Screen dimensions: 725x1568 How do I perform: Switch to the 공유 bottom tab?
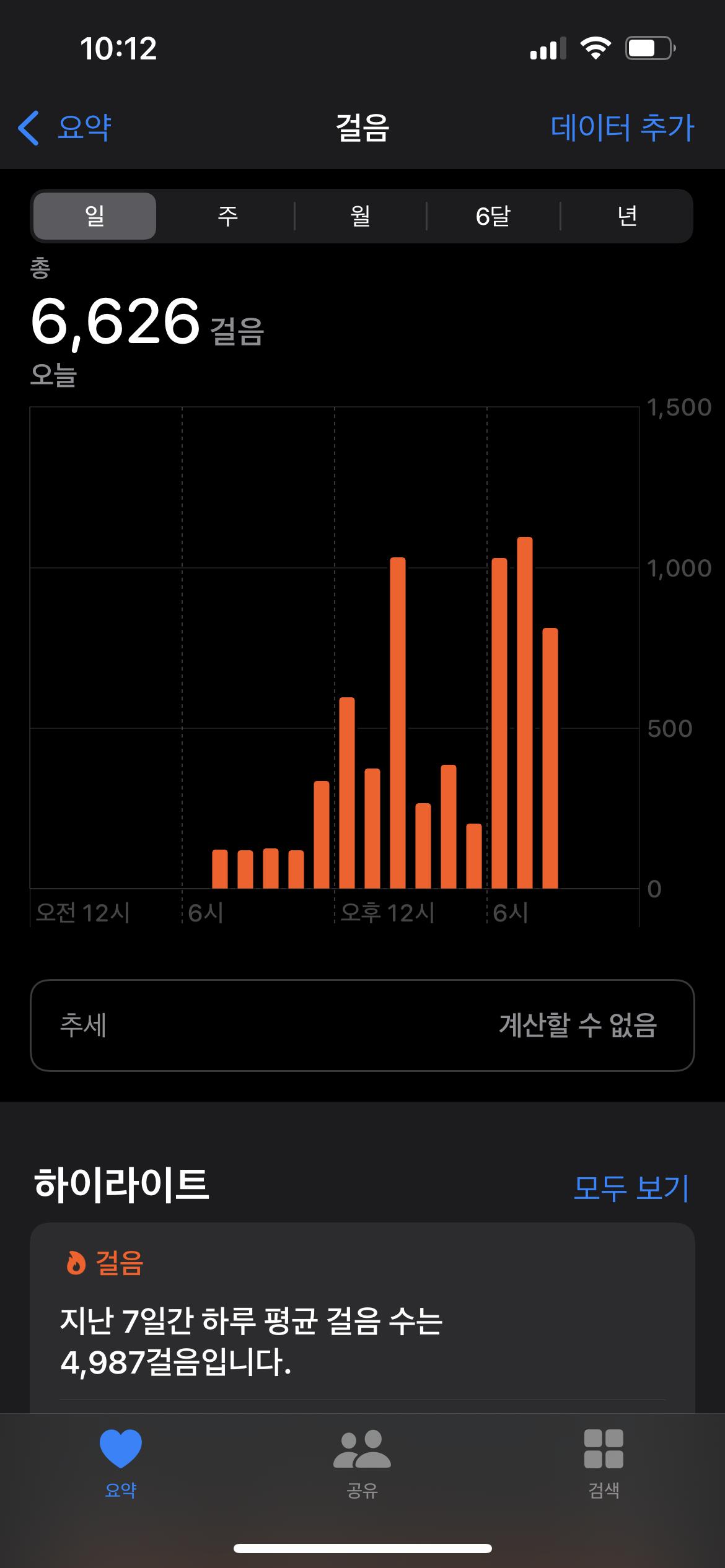[362, 1463]
